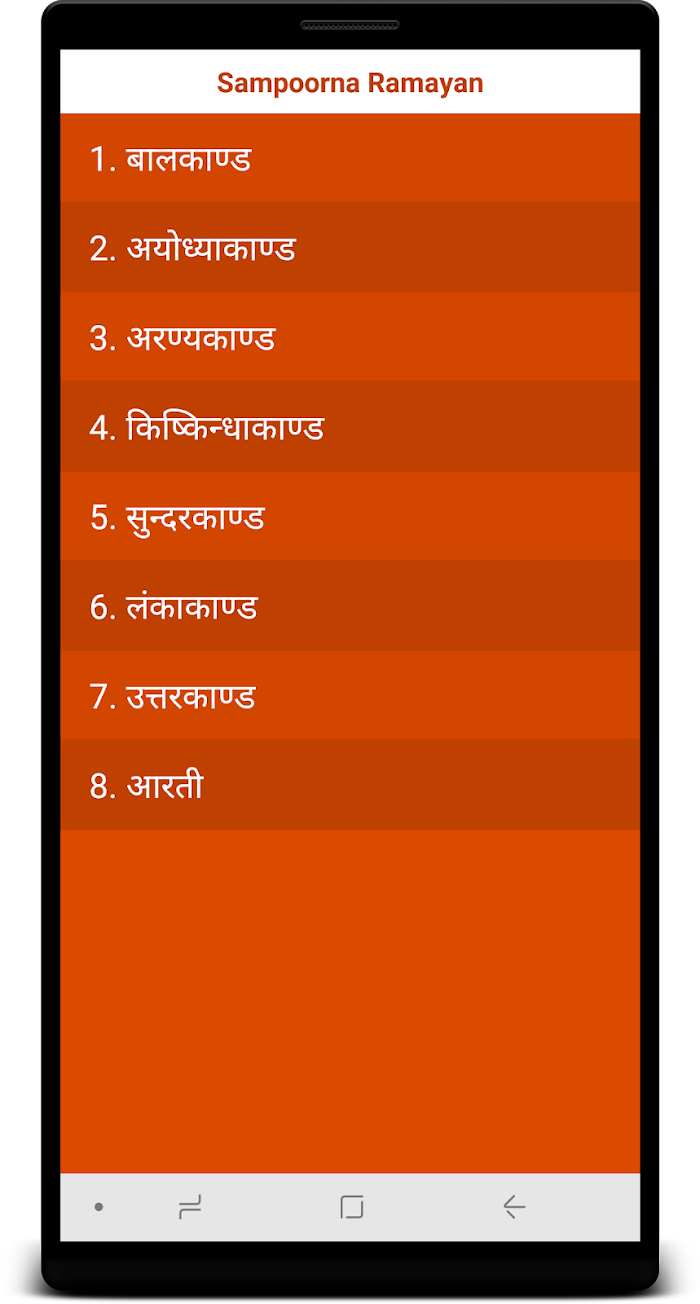Open the recent apps view
Screen dimensions: 700x1304
[190, 1207]
